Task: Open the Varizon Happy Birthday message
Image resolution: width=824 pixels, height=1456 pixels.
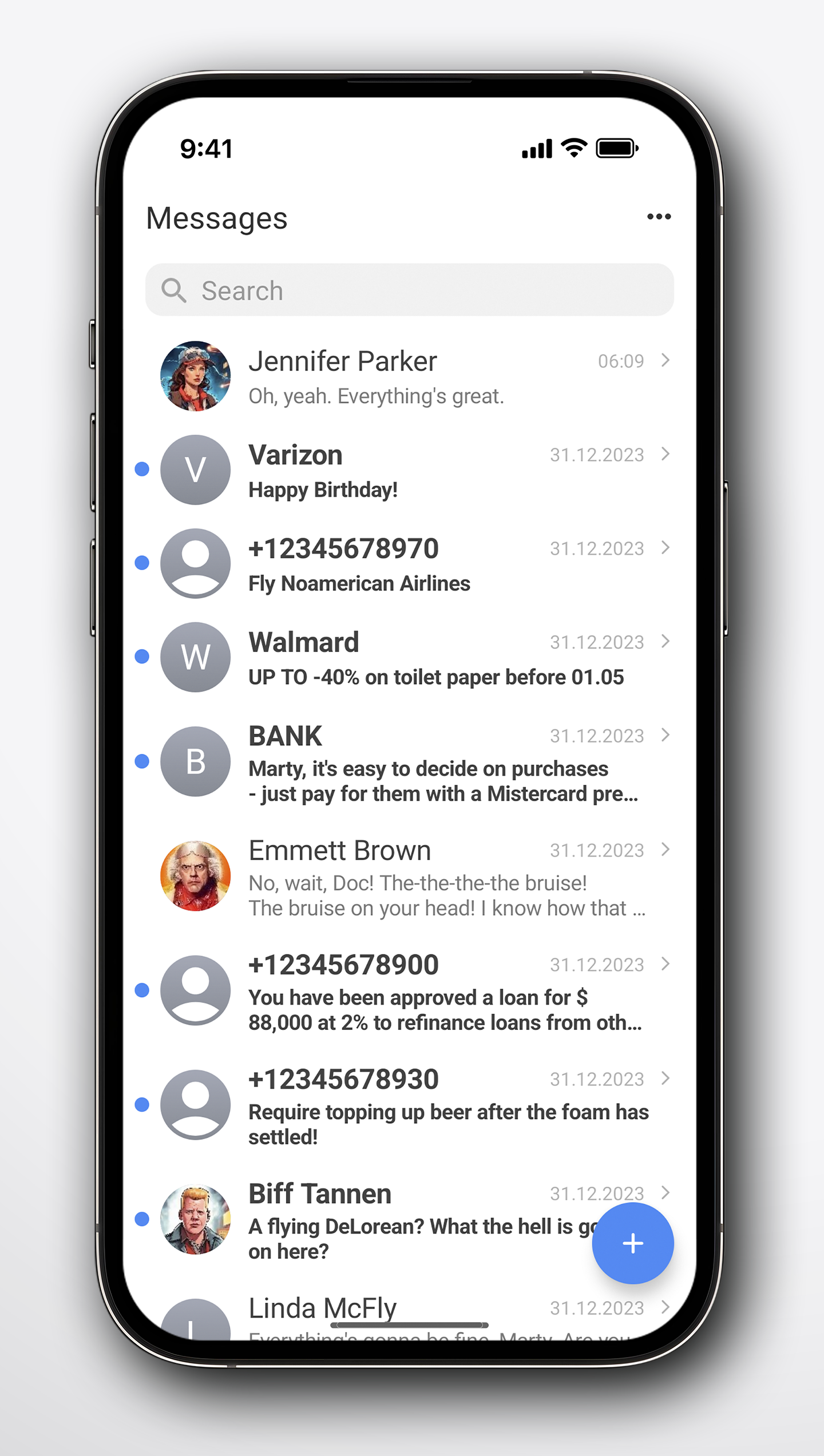Action: tap(410, 470)
